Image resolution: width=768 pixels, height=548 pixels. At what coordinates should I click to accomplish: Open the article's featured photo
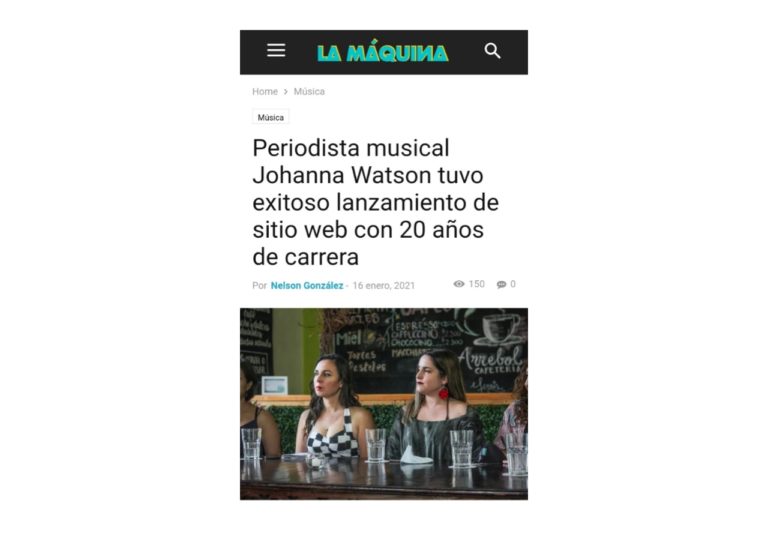tap(384, 403)
